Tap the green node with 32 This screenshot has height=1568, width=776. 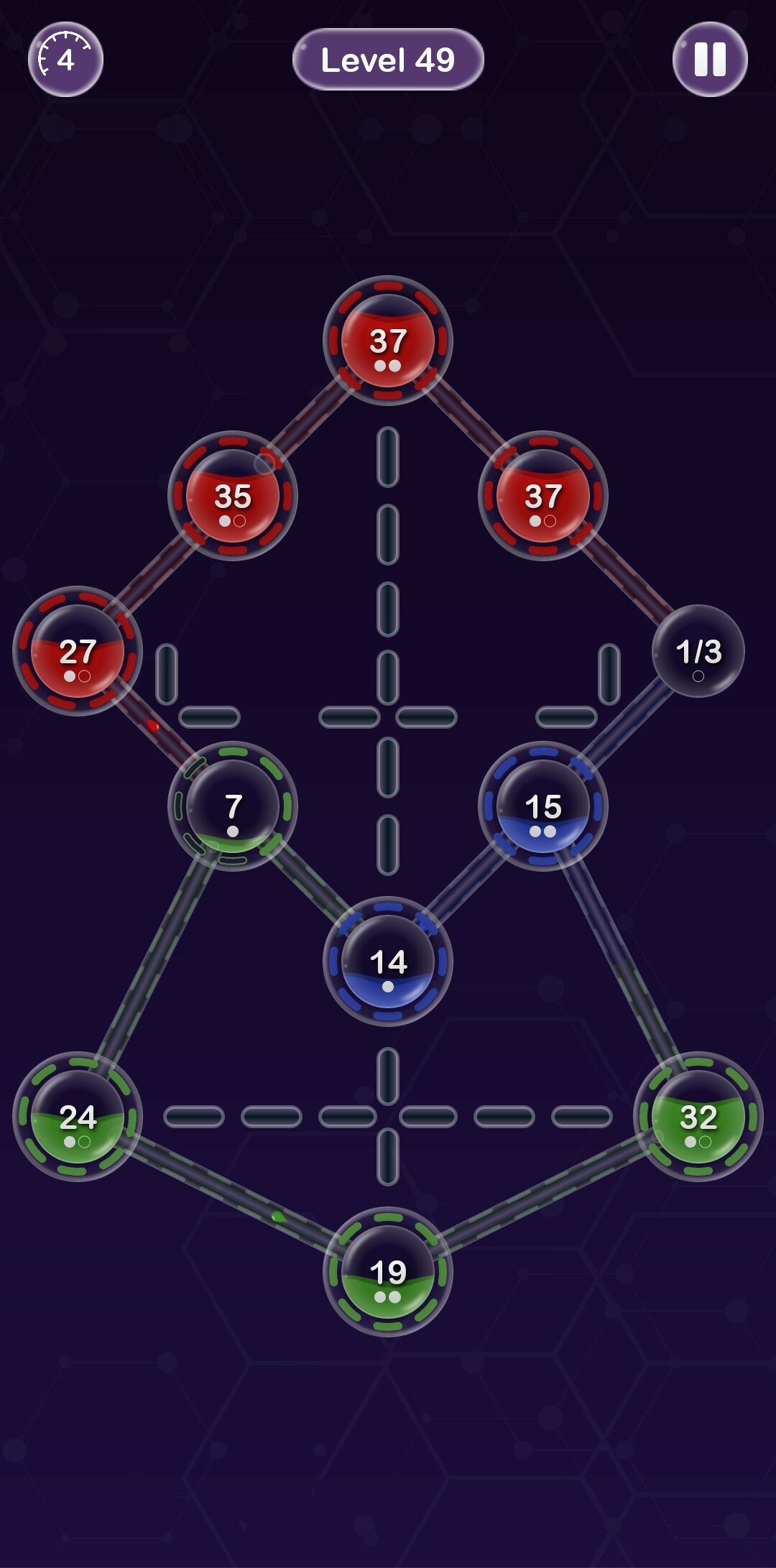(698, 1117)
